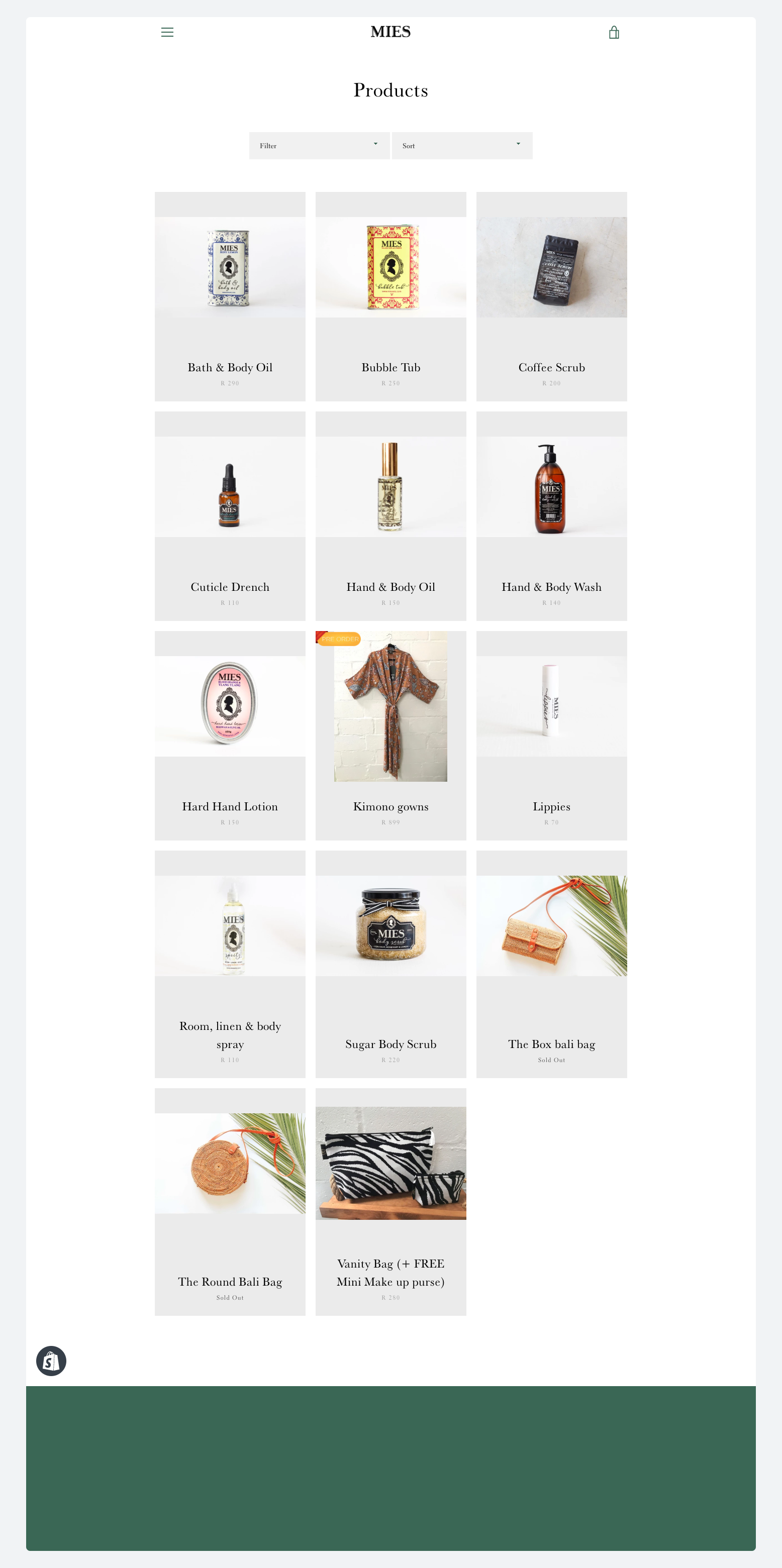The width and height of the screenshot is (782, 1568).
Task: Open the Bath & Body Oil product
Action: coord(230,296)
